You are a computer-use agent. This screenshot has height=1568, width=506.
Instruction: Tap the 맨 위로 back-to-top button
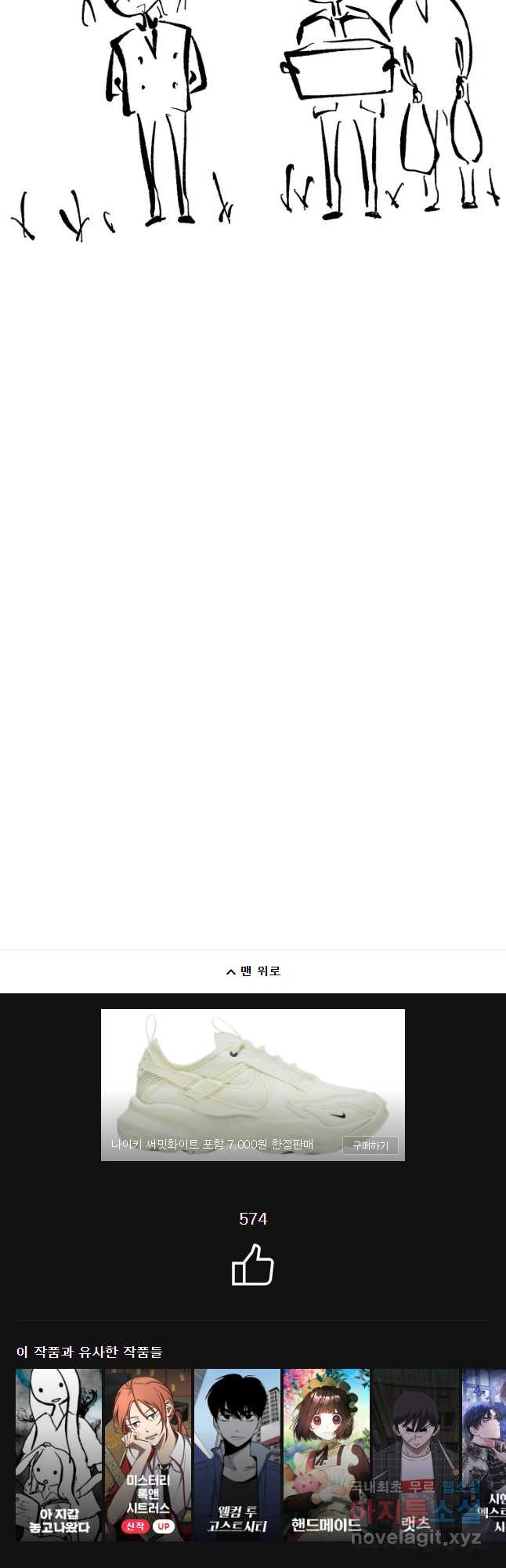pyautogui.click(x=253, y=971)
